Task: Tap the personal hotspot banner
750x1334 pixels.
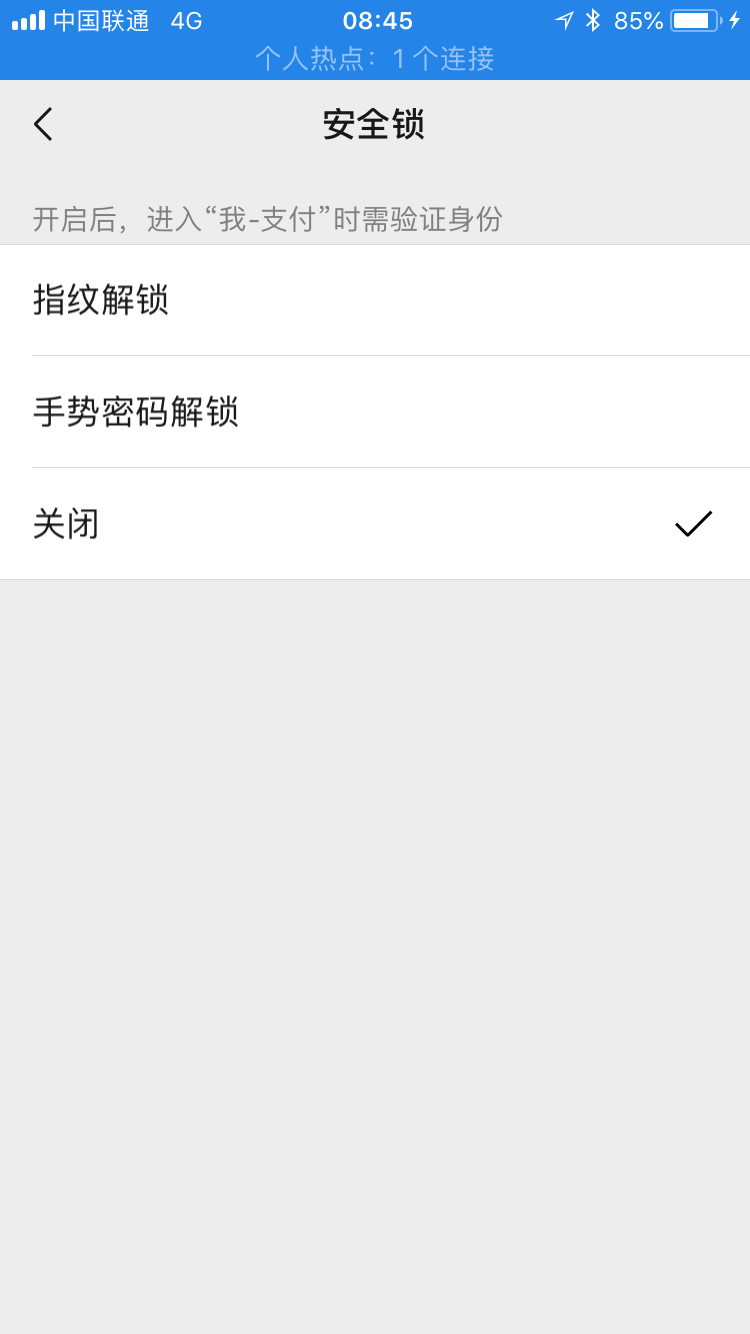Action: pyautogui.click(x=375, y=60)
